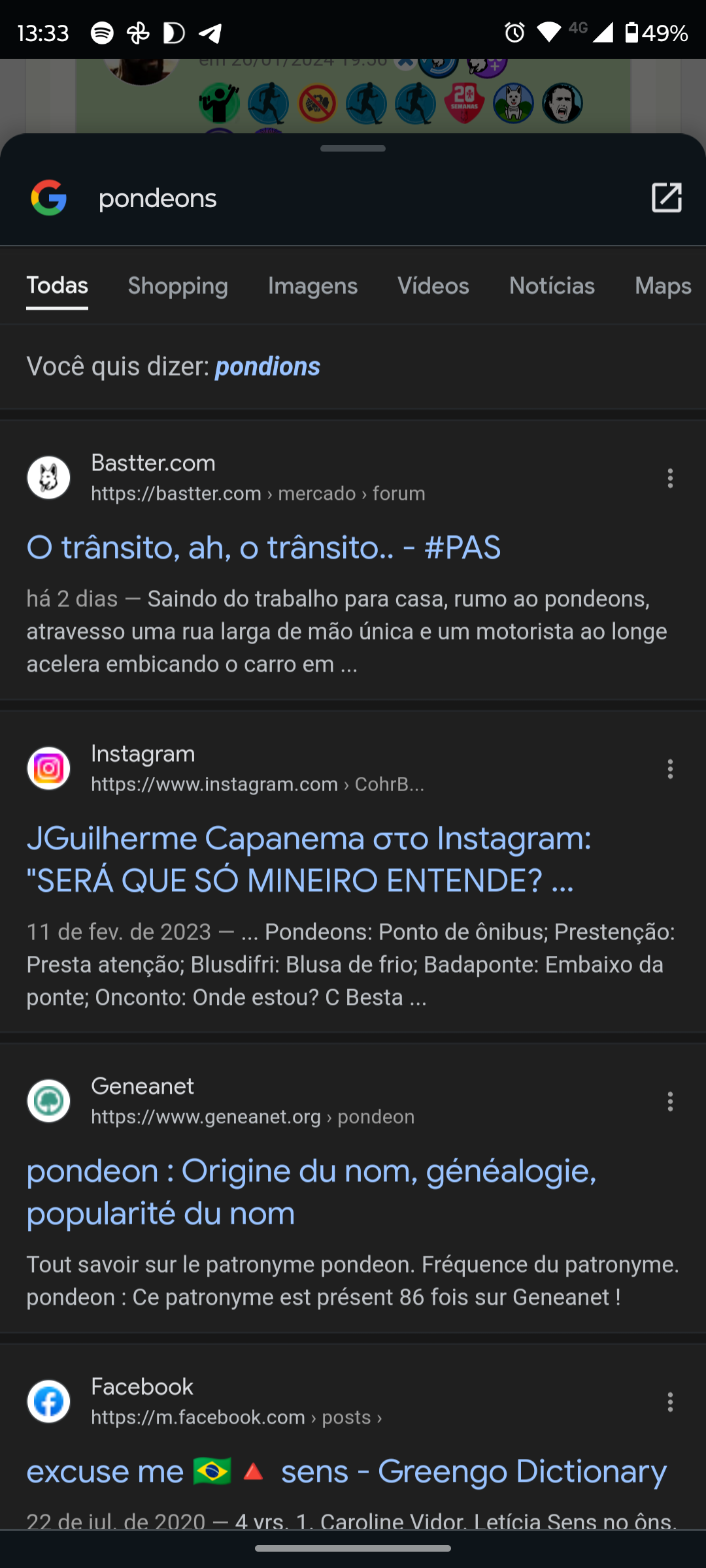Open the Greengo Dictionary Facebook result
This screenshot has height=1568, width=706.
[x=346, y=1471]
